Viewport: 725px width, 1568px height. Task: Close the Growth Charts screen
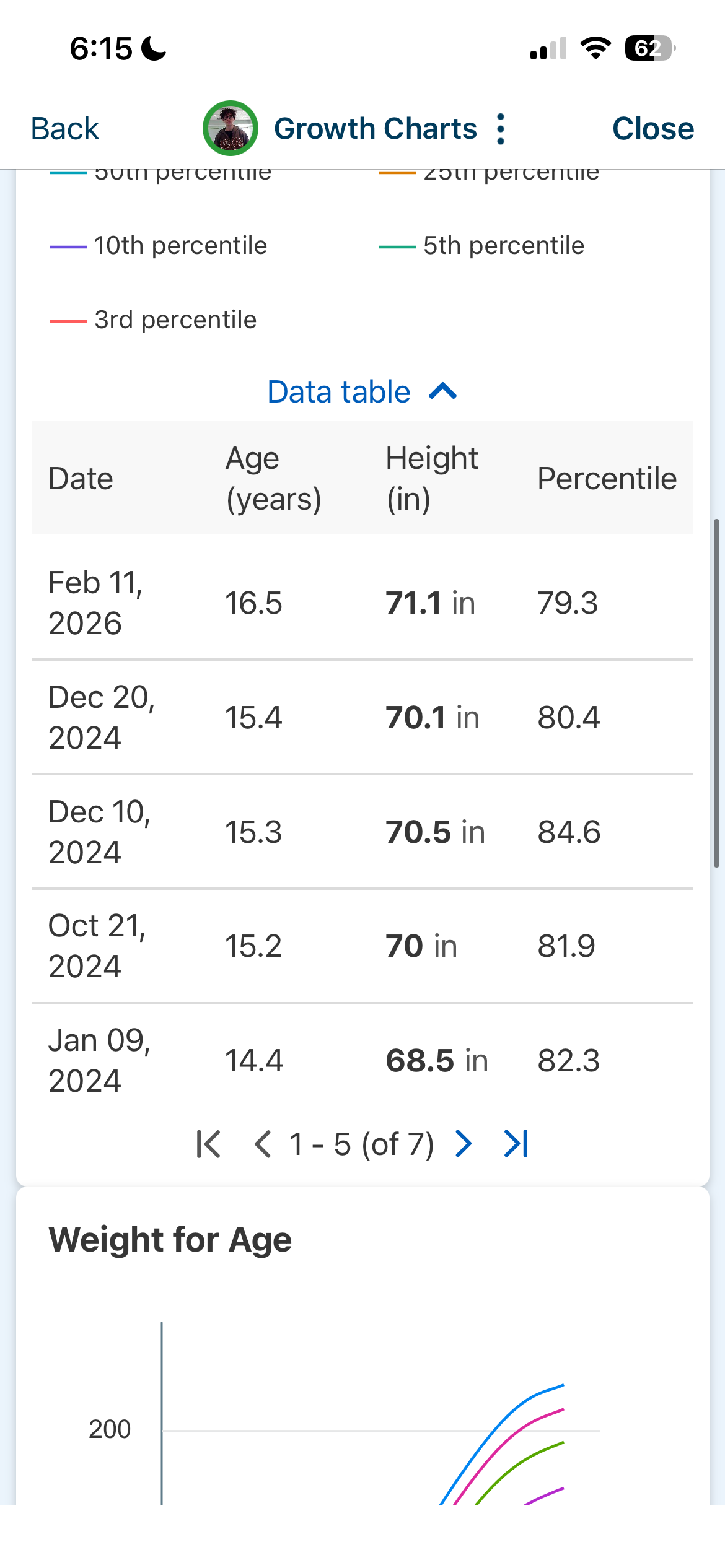click(x=653, y=129)
